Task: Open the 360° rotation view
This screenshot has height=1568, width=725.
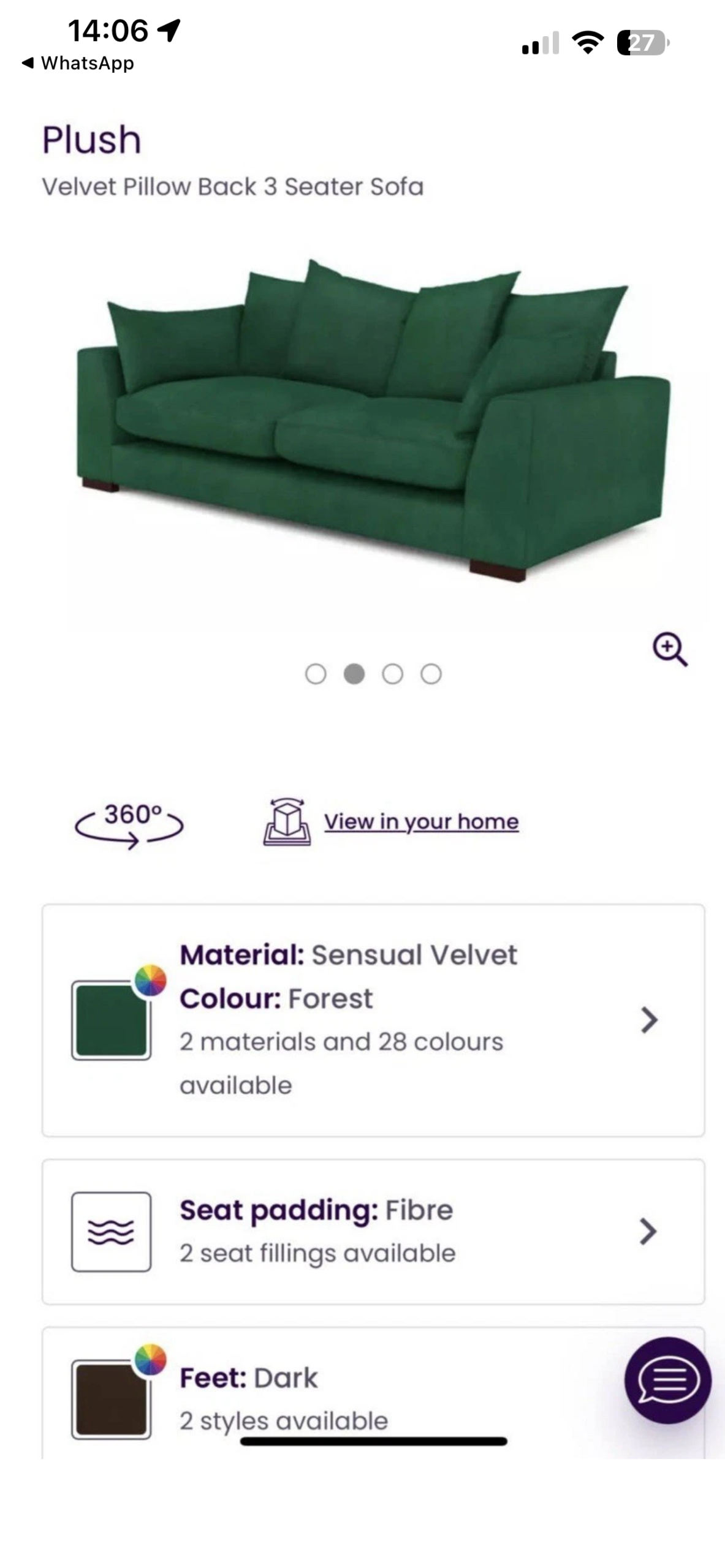Action: pos(129,823)
